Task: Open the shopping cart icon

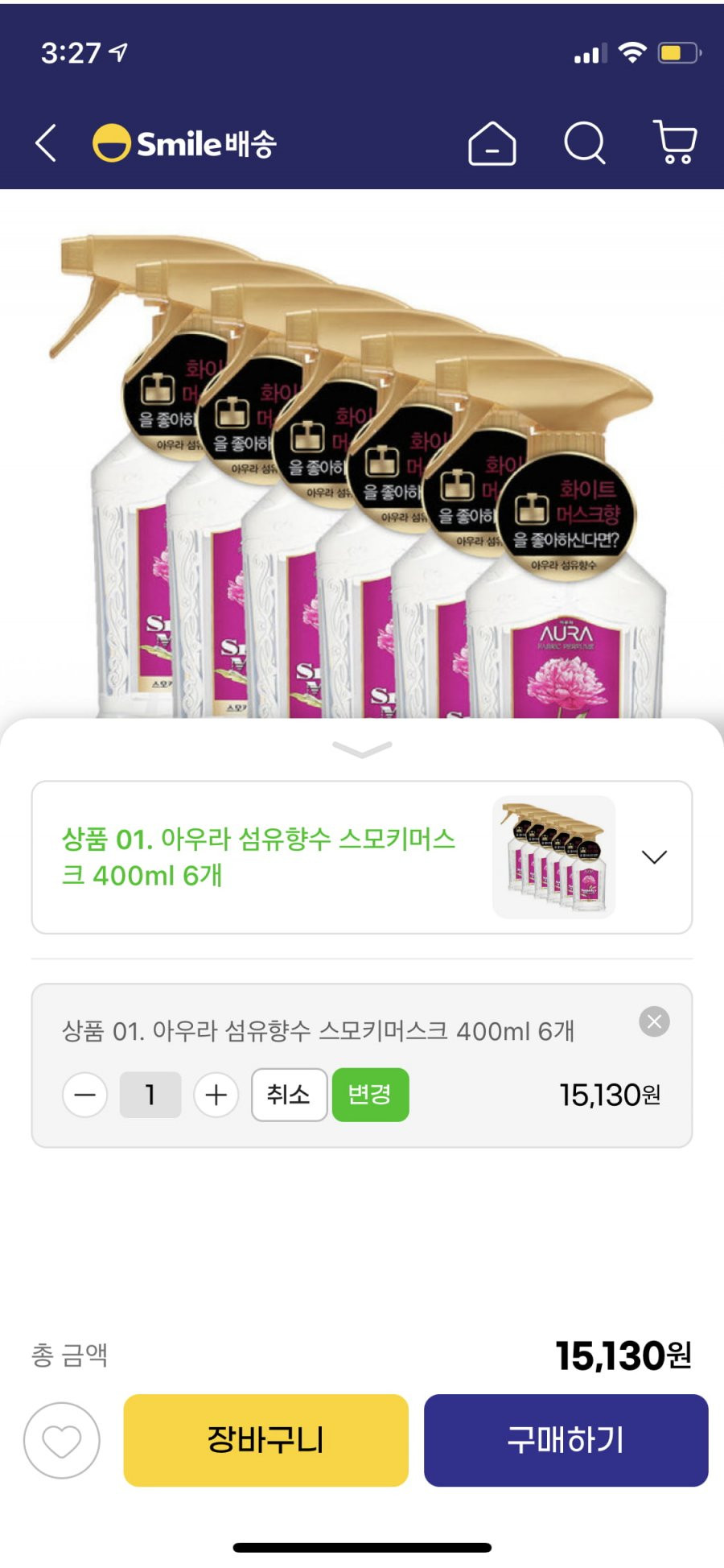Action: click(676, 143)
